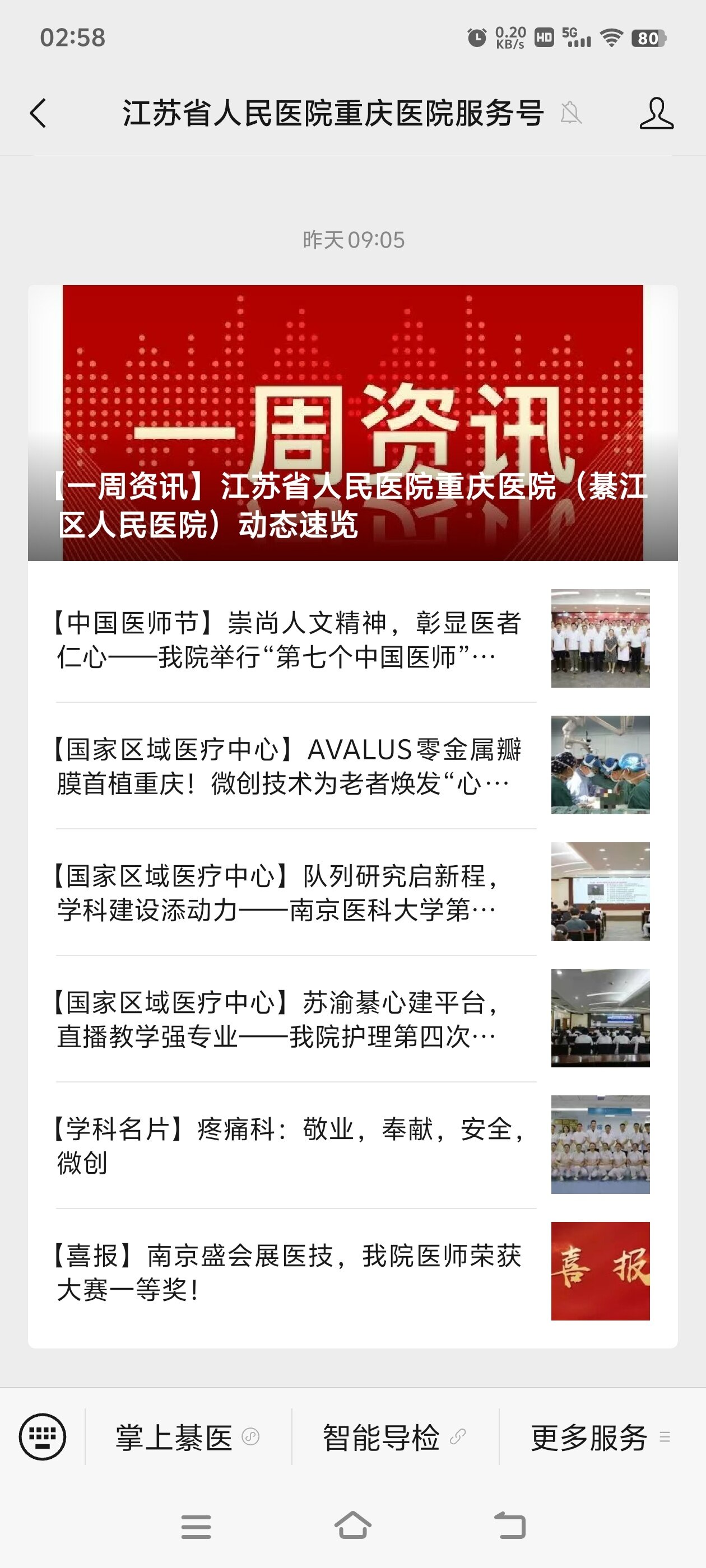Go back from the service account chat
This screenshot has width=706, height=1568.
pyautogui.click(x=38, y=113)
